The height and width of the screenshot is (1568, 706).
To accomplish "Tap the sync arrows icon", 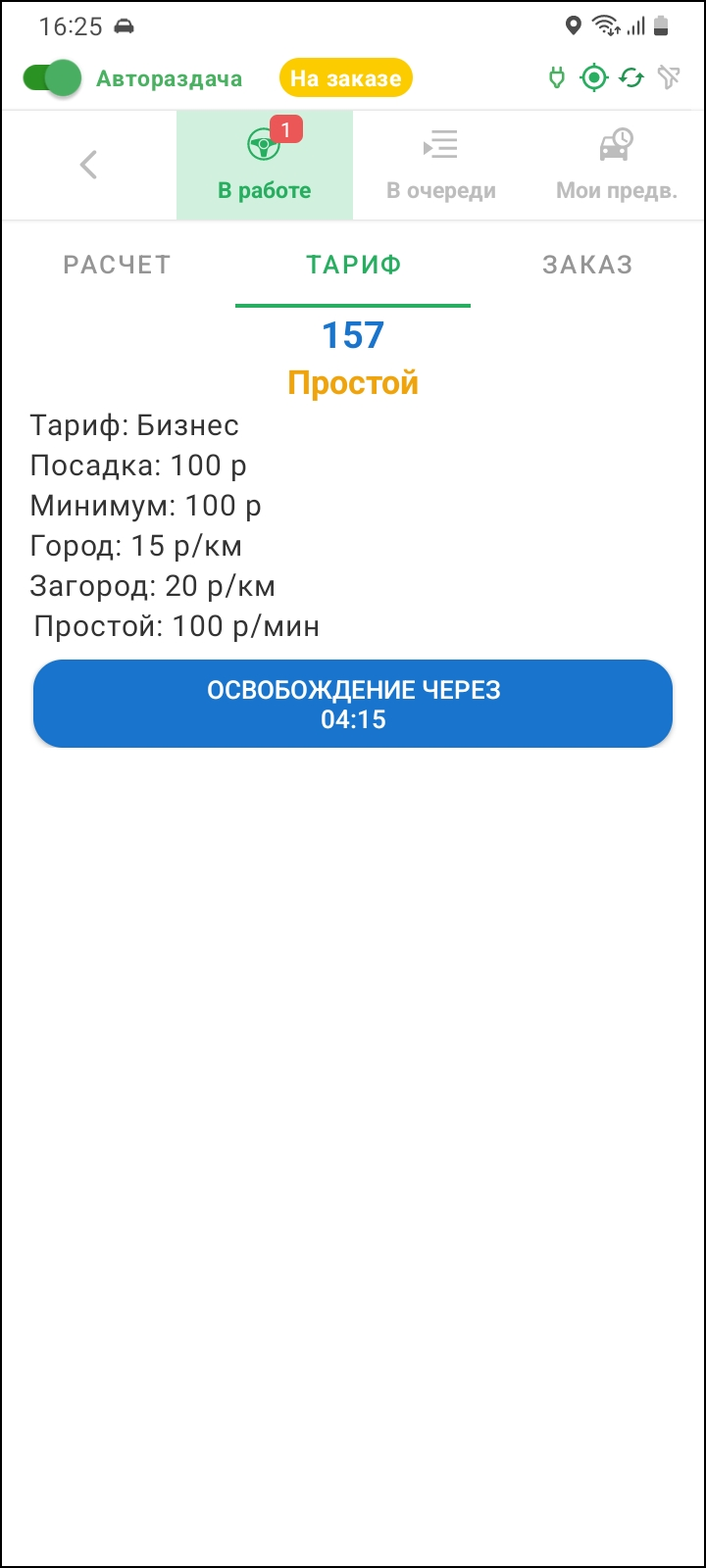I will (631, 78).
